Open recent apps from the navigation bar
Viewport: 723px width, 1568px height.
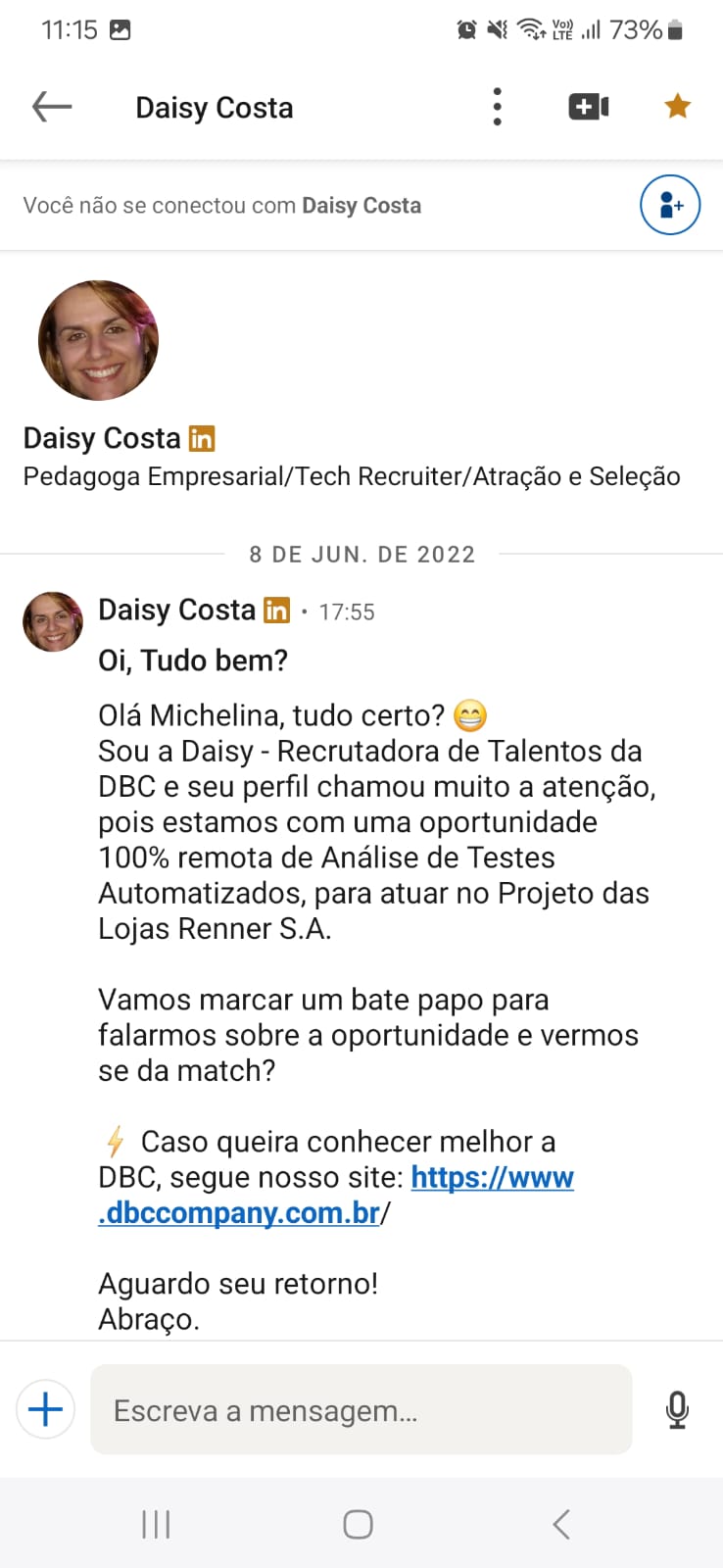(157, 1524)
